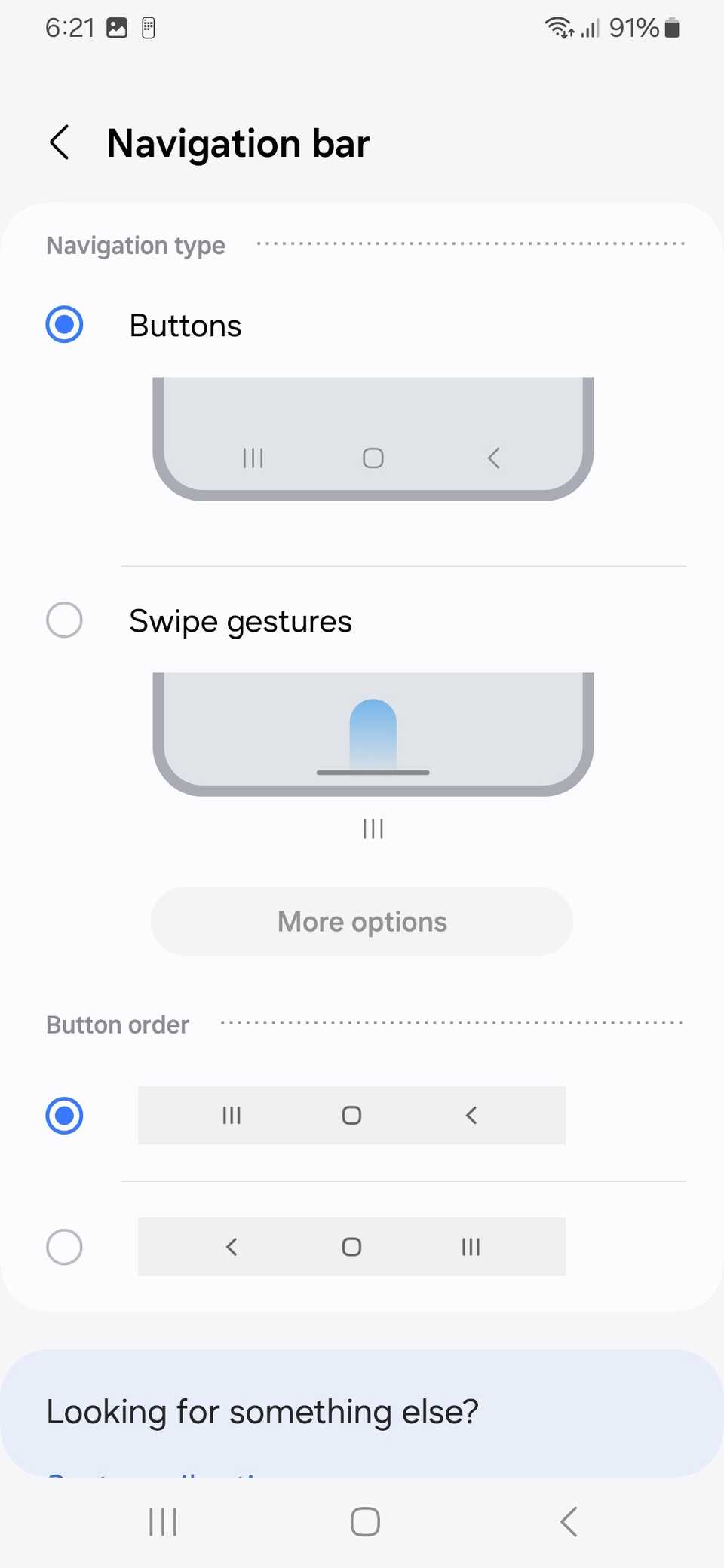724x1568 pixels.
Task: Tap the gallery notification icon next to the clock
Action: pos(117,28)
